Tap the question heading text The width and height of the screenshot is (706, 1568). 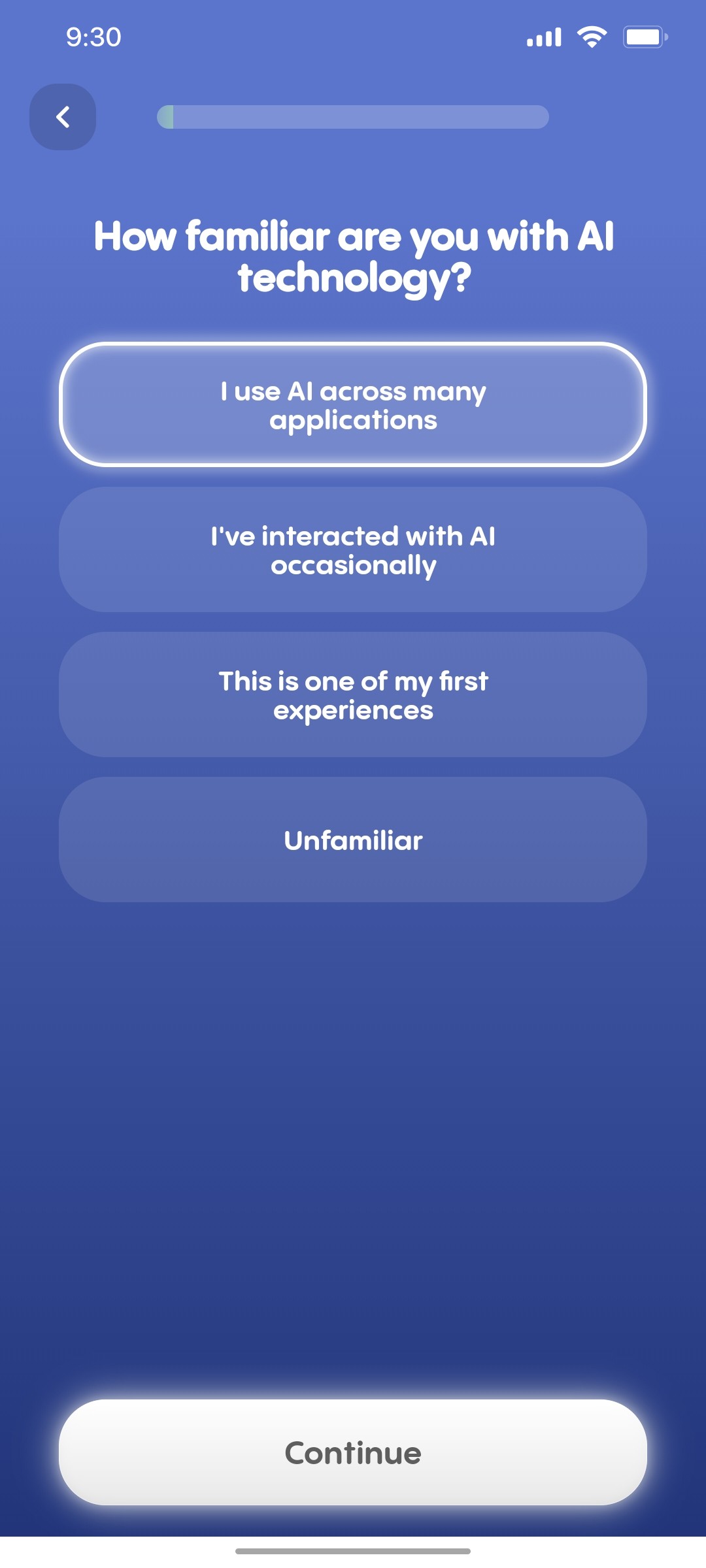[353, 255]
